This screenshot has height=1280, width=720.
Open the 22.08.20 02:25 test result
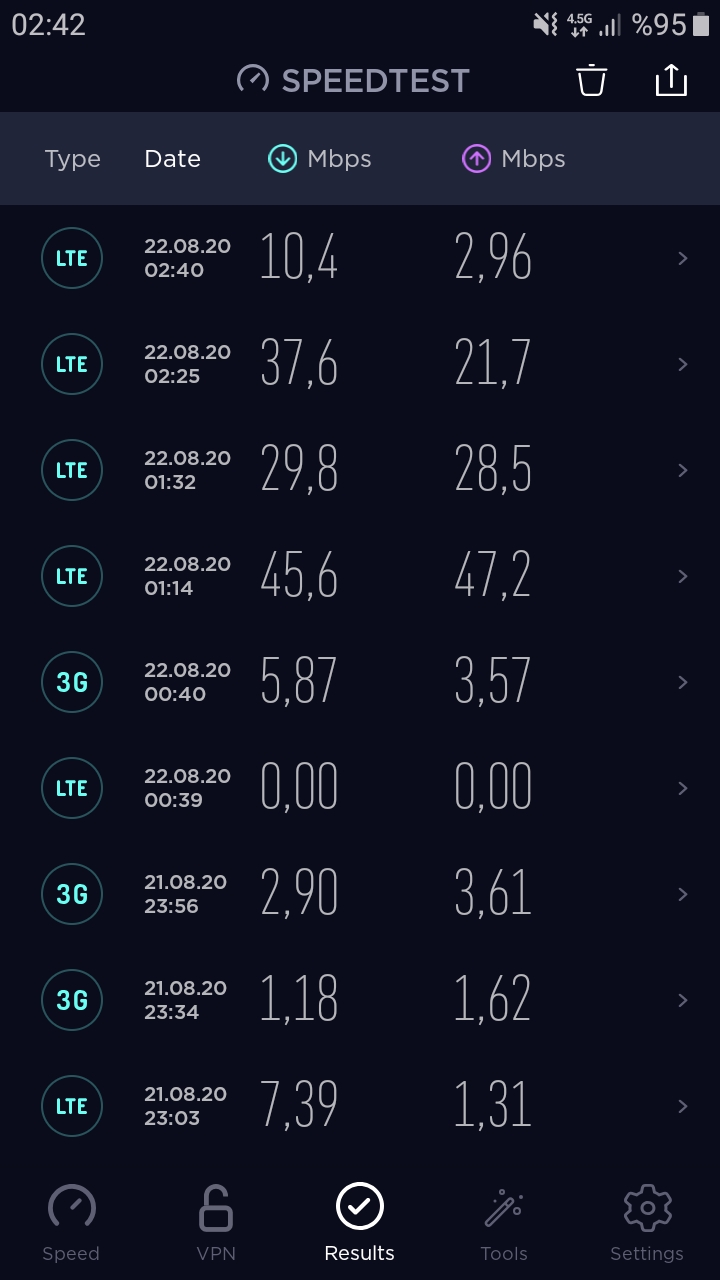[x=360, y=364]
